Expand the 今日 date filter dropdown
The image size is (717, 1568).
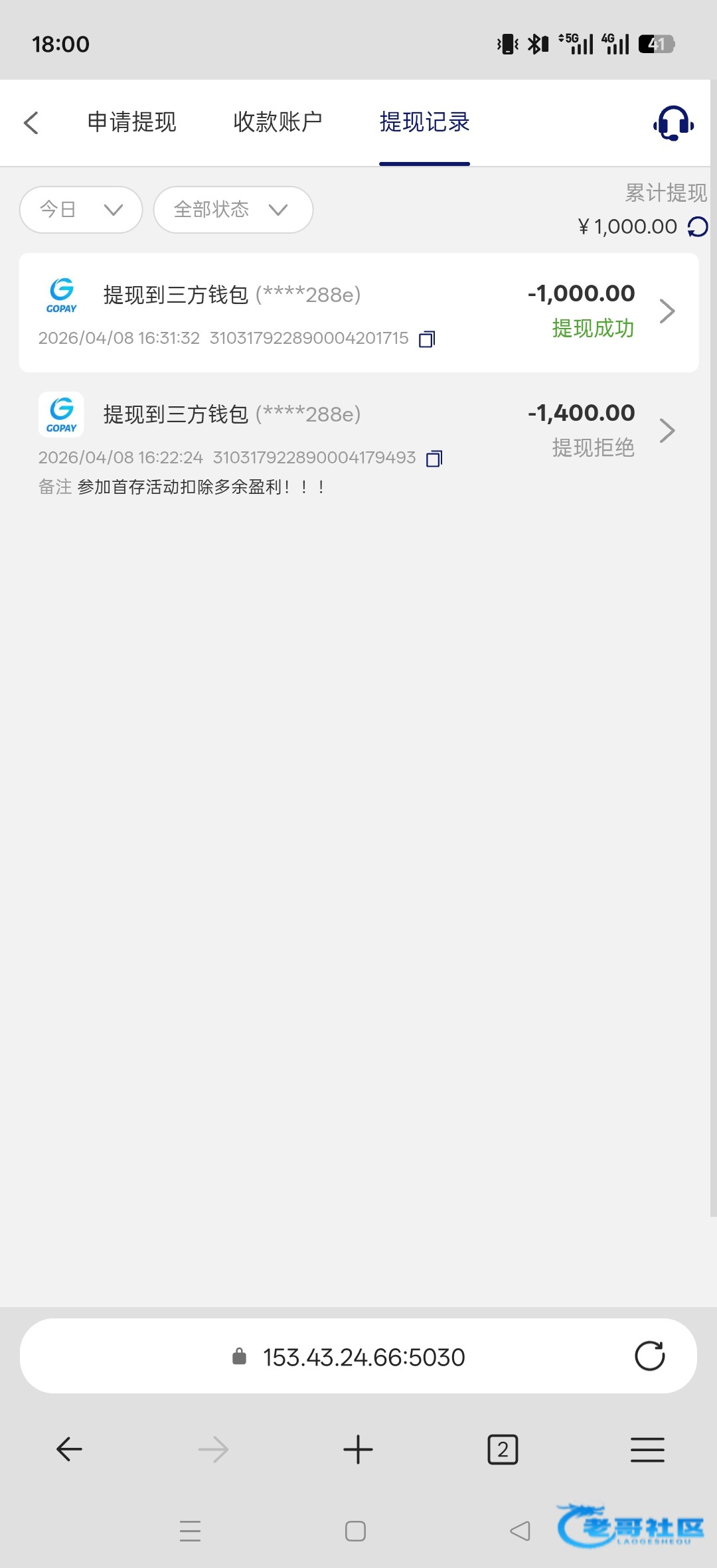pyautogui.click(x=81, y=210)
